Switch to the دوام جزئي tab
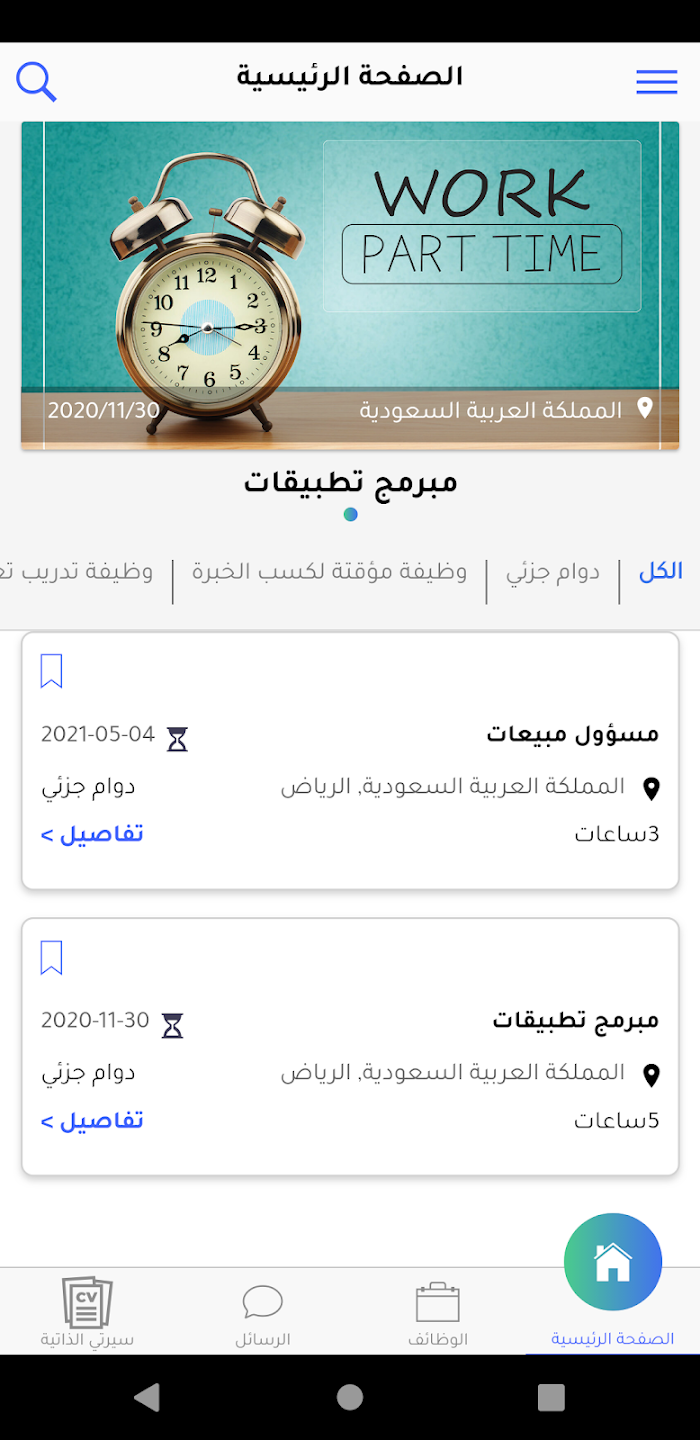This screenshot has width=700, height=1440. (552, 572)
